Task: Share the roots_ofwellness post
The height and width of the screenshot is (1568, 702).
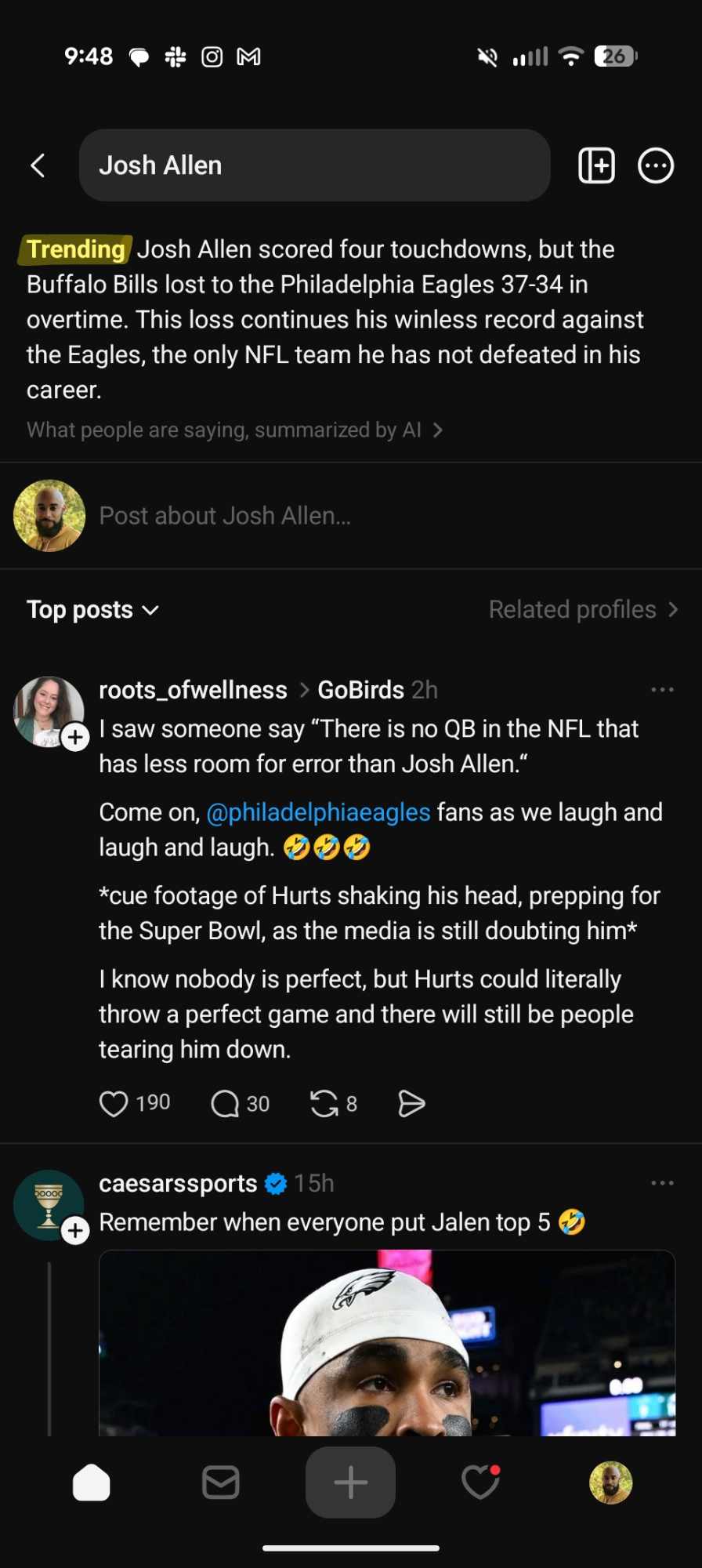Action: click(x=411, y=1104)
